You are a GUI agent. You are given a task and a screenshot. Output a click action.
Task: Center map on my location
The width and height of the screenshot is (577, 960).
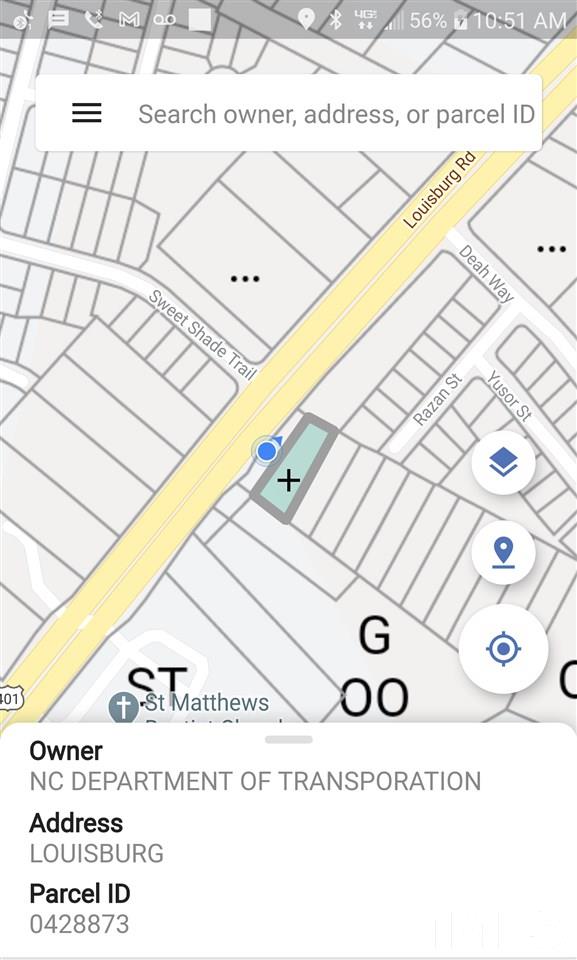point(503,648)
